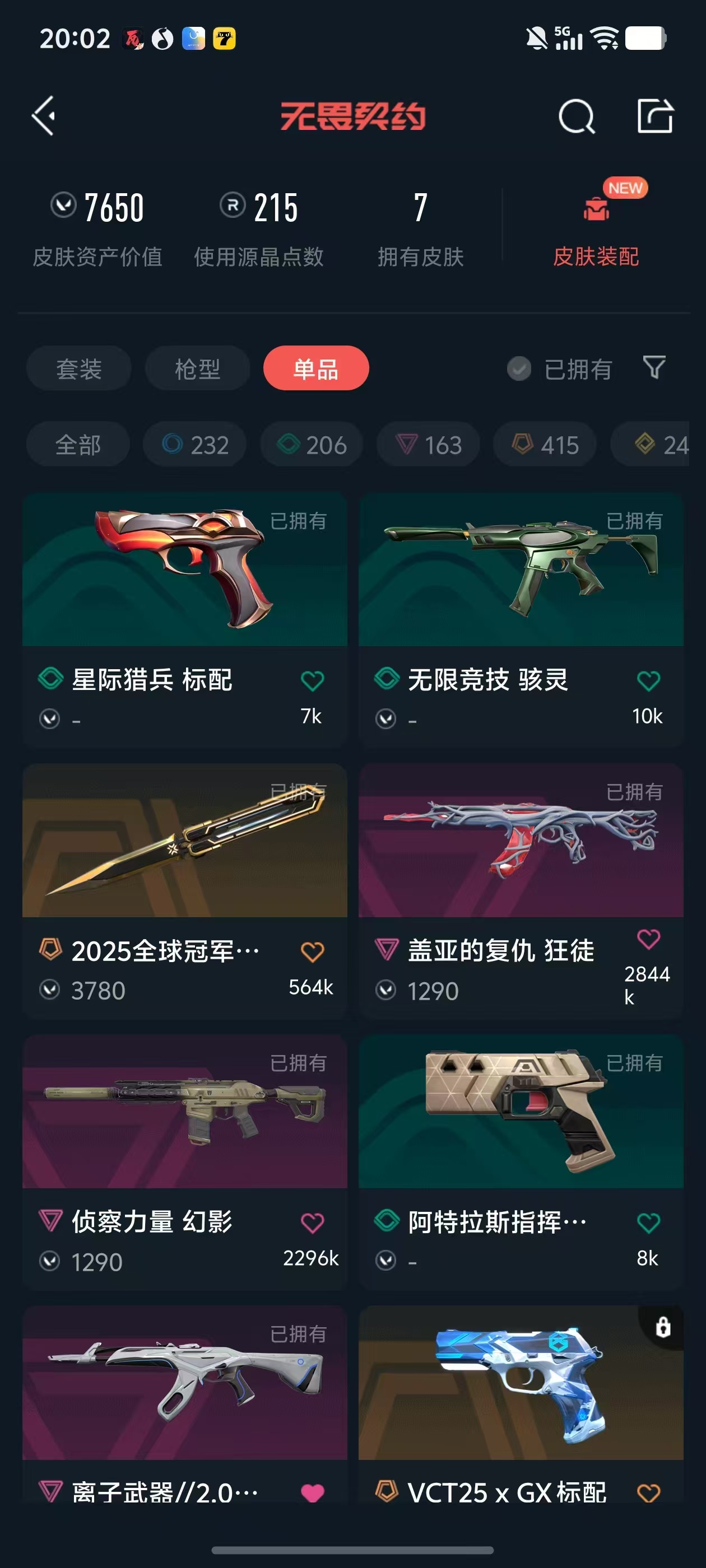The image size is (706, 1568).
Task: Like the 无限竞技 骇灵 skin
Action: click(648, 680)
